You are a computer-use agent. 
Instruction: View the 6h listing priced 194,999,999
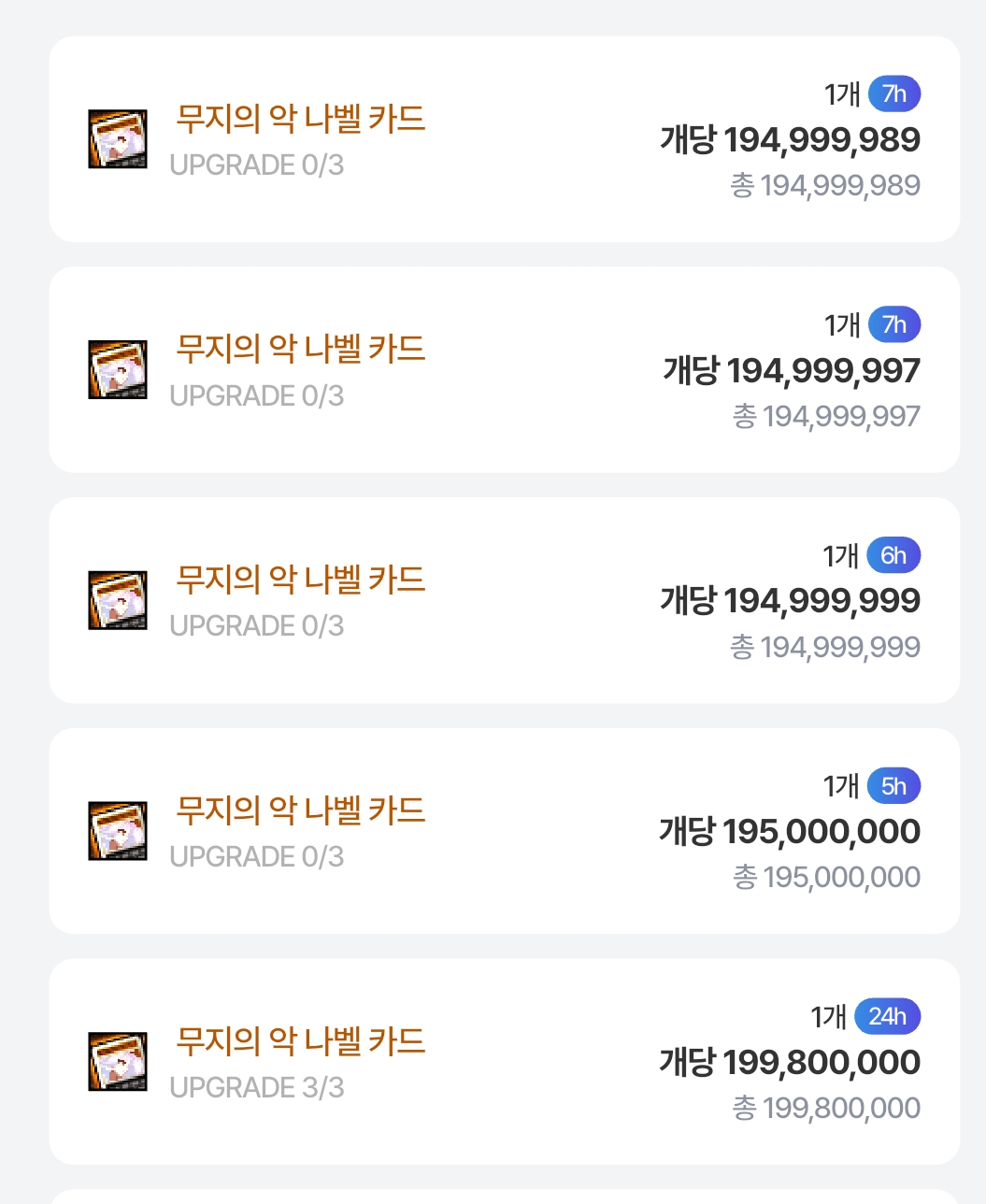coord(504,600)
